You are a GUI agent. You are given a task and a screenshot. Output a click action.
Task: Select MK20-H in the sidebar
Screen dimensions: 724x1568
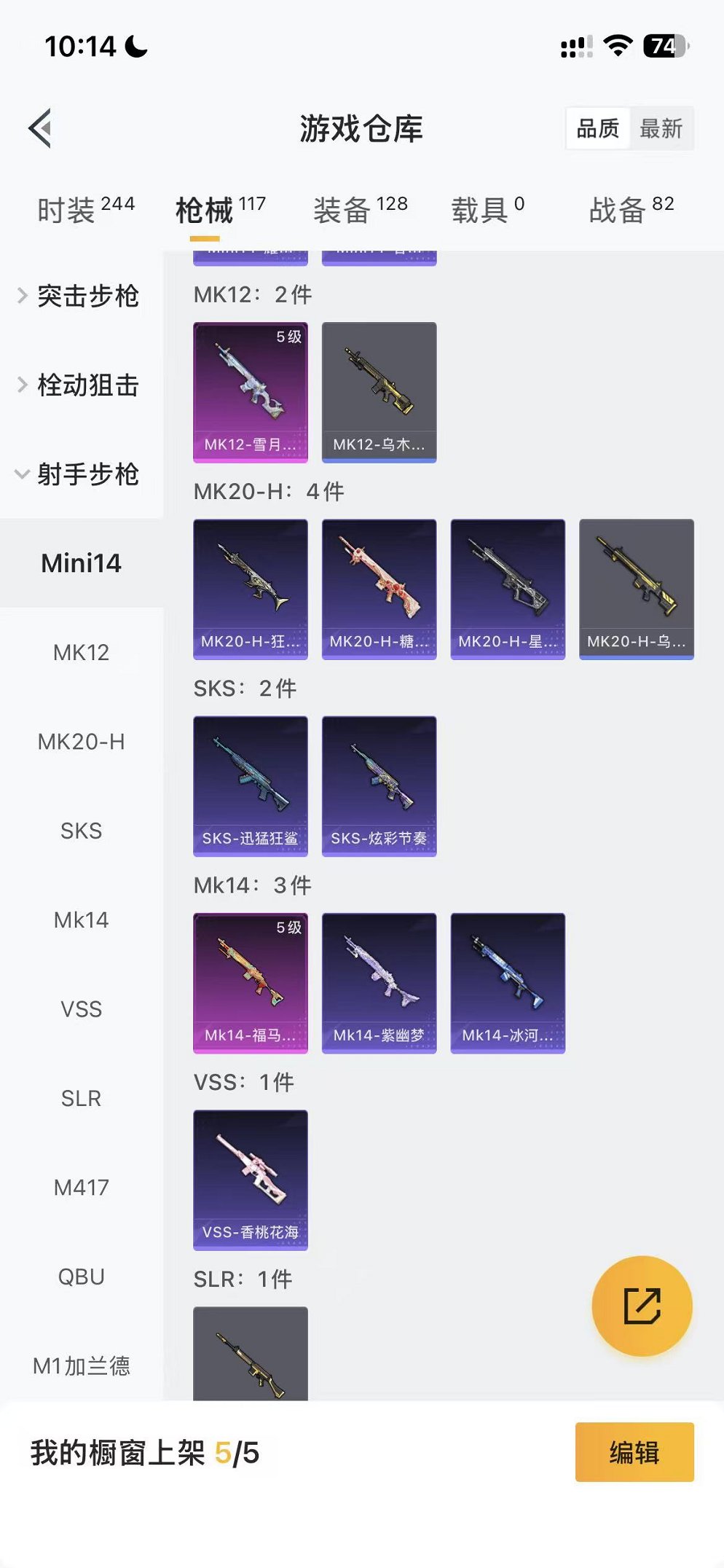coord(81,742)
